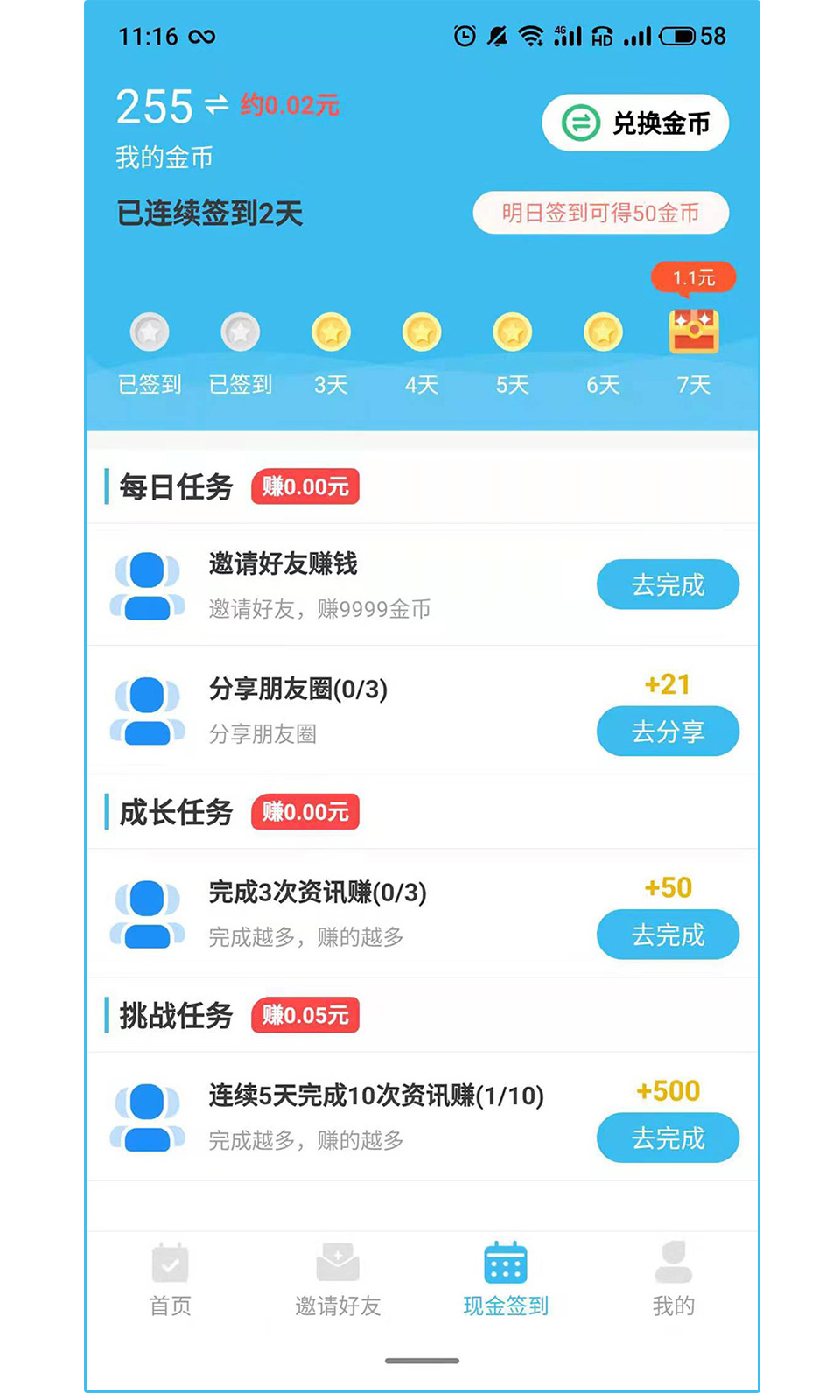Select the 3天 gold coin sign-in icon
840x1400 pixels.
click(330, 333)
